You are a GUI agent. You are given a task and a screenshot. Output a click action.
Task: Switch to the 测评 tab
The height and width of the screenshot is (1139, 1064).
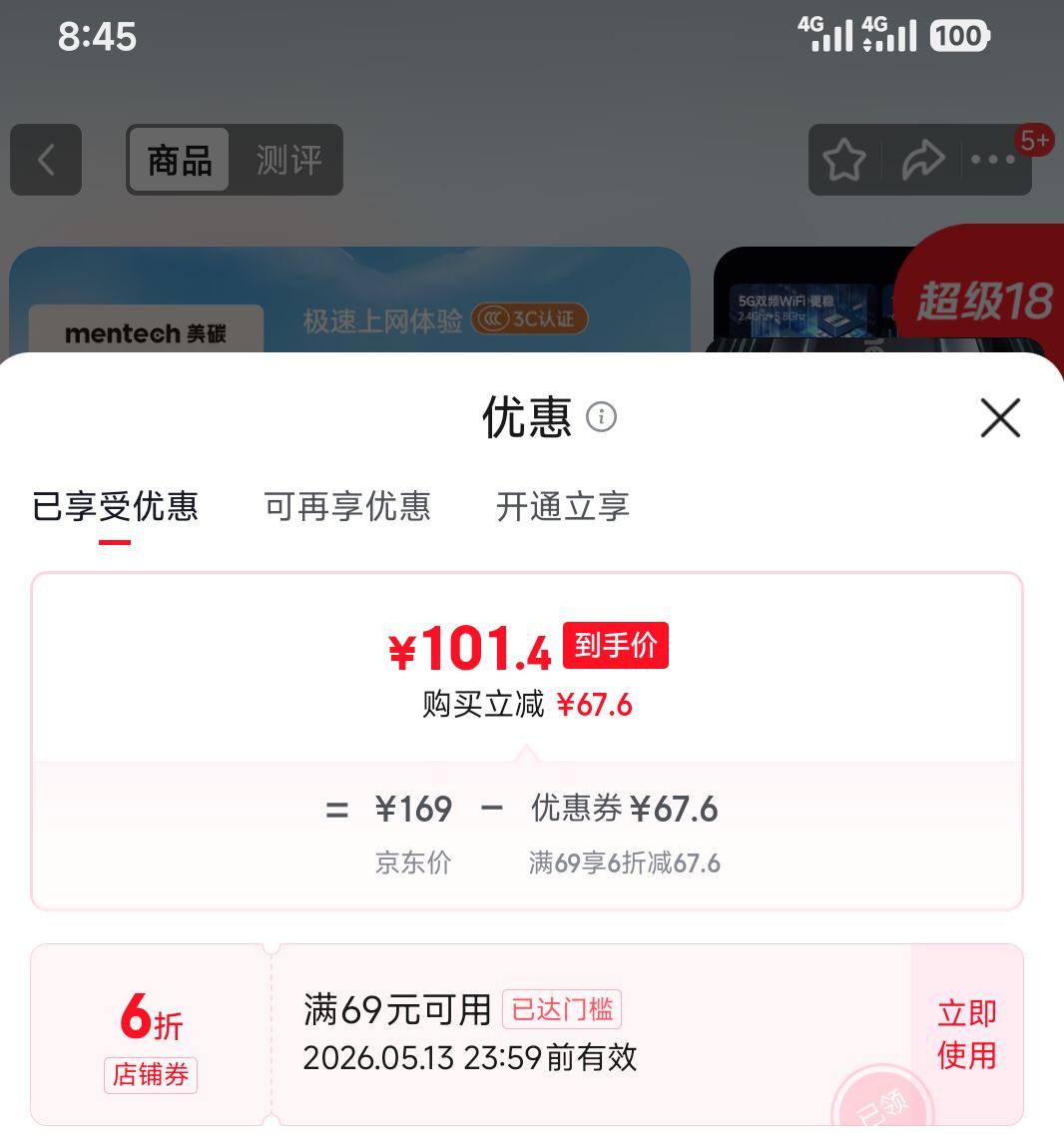287,160
